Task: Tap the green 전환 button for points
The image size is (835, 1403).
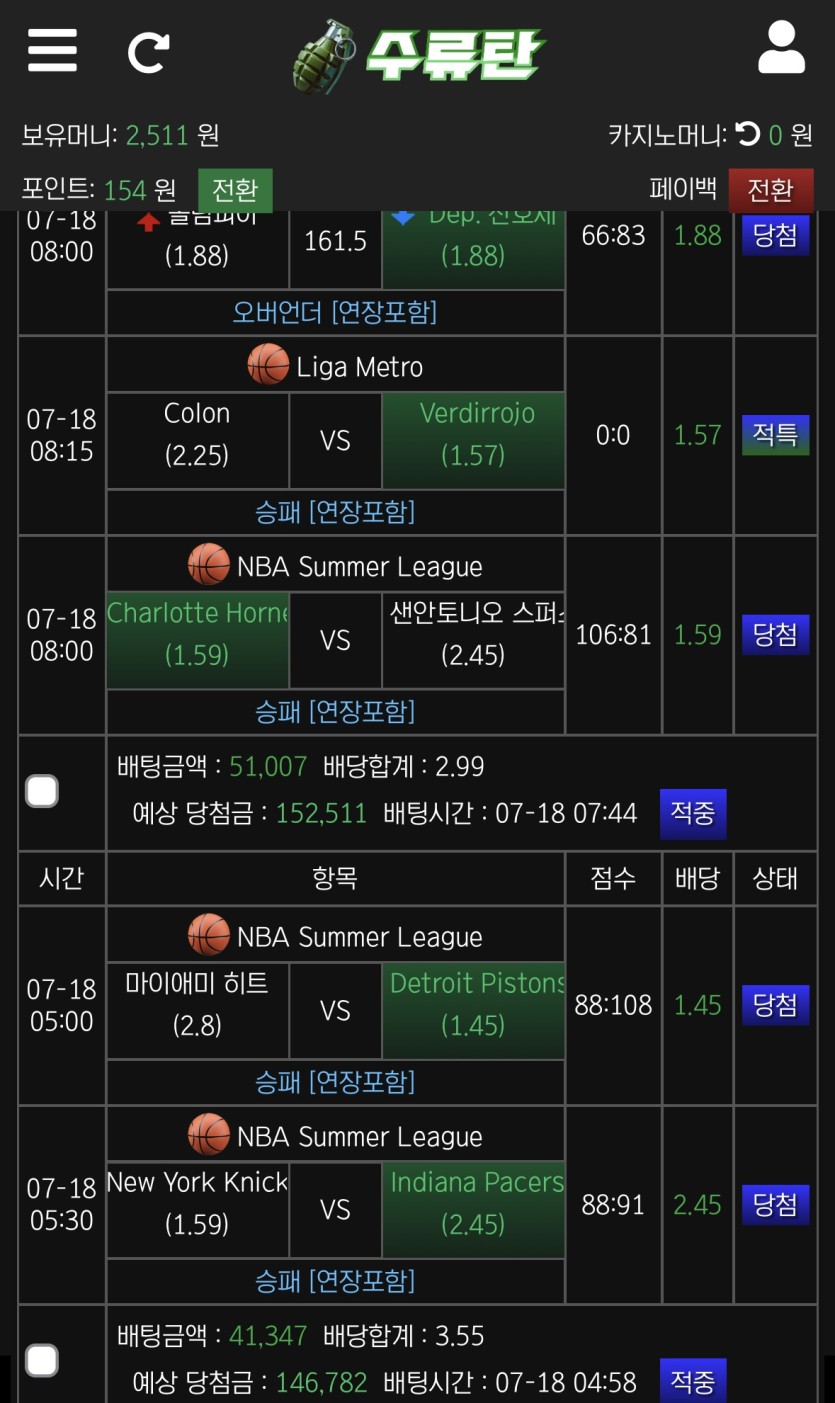Action: click(235, 190)
